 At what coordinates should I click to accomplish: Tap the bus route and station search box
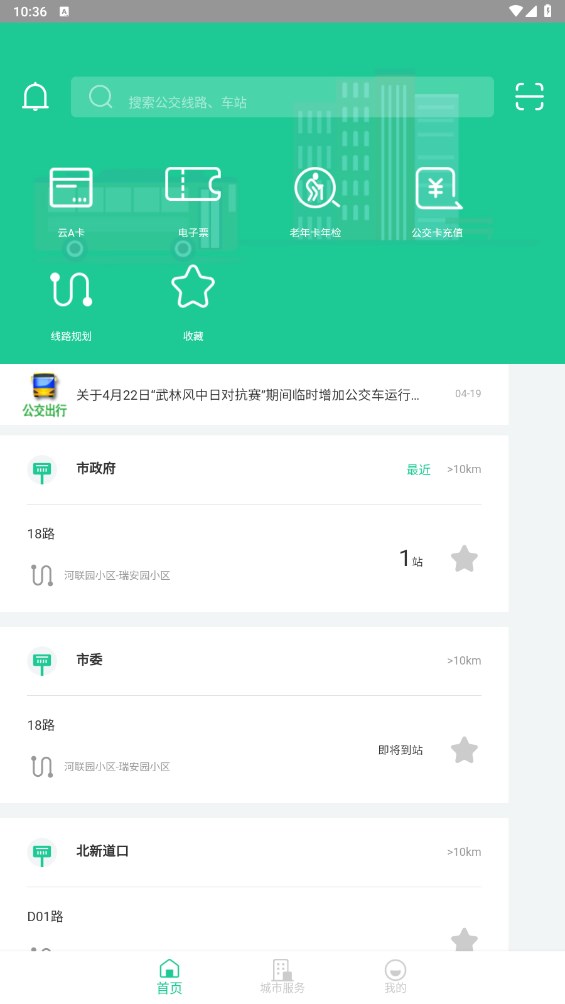(x=282, y=97)
